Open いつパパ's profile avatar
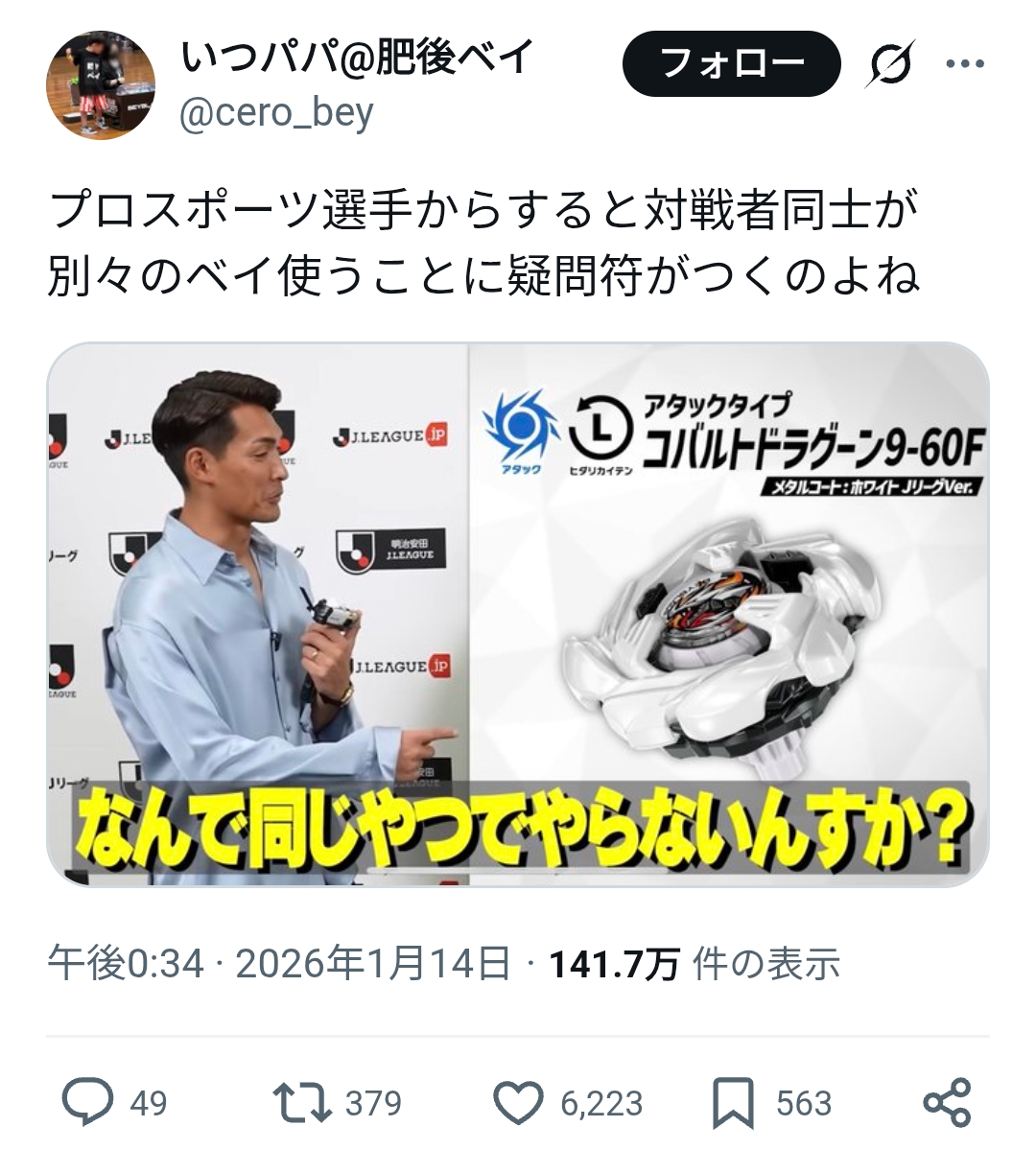The image size is (1036, 1150). [100, 84]
